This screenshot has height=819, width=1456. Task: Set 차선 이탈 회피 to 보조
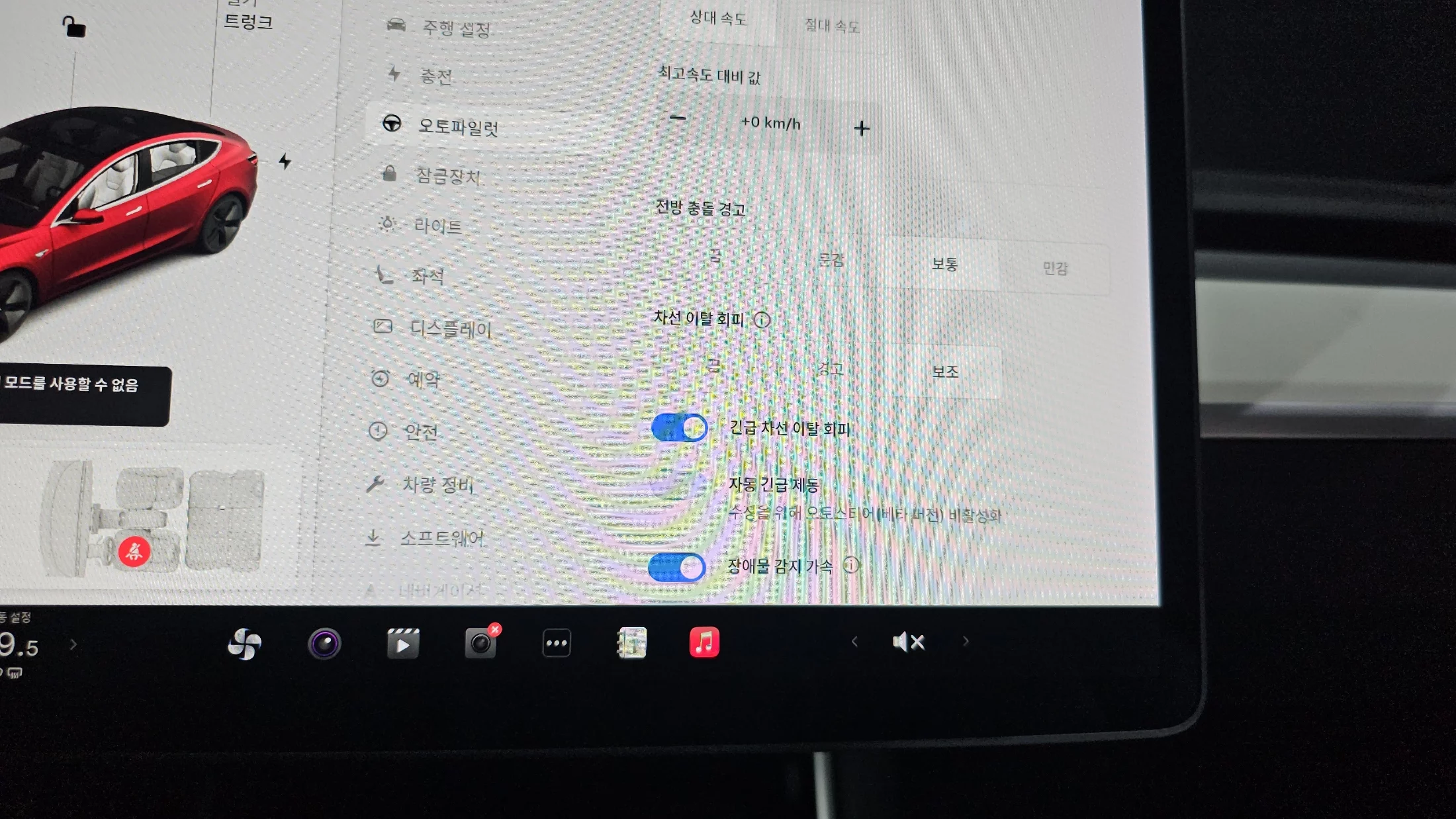click(945, 372)
